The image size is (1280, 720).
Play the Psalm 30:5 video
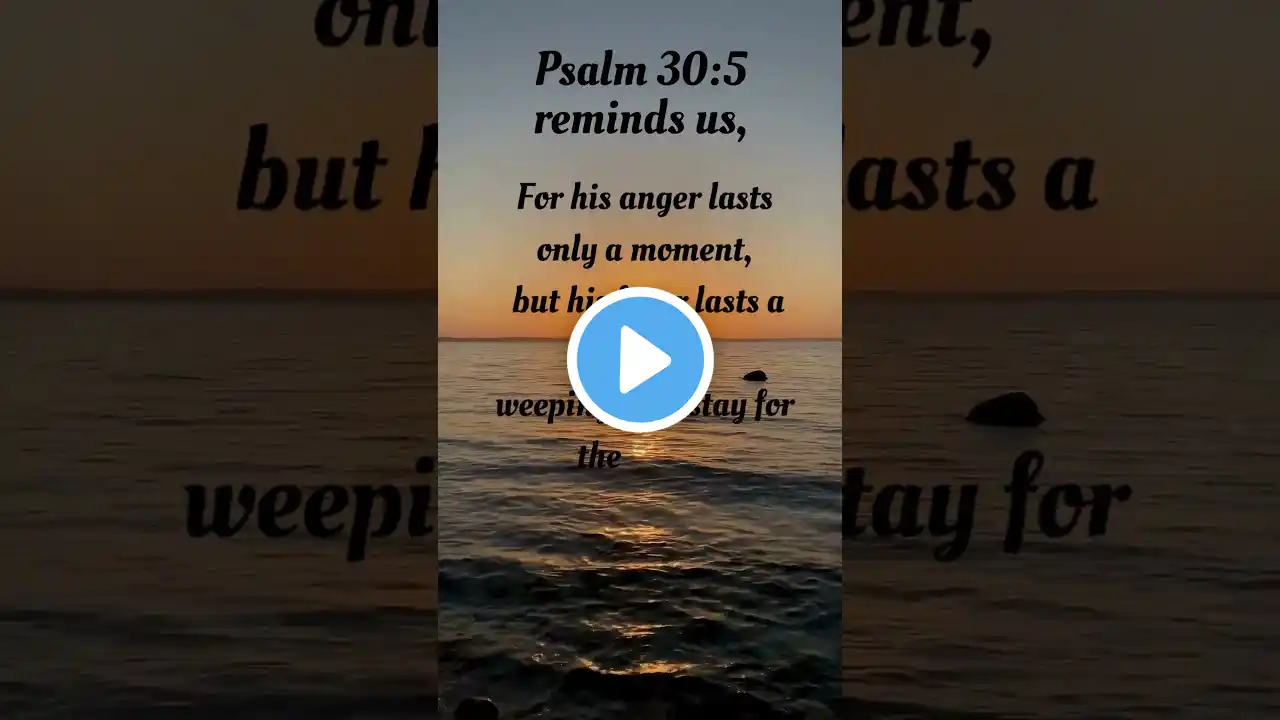coord(640,360)
